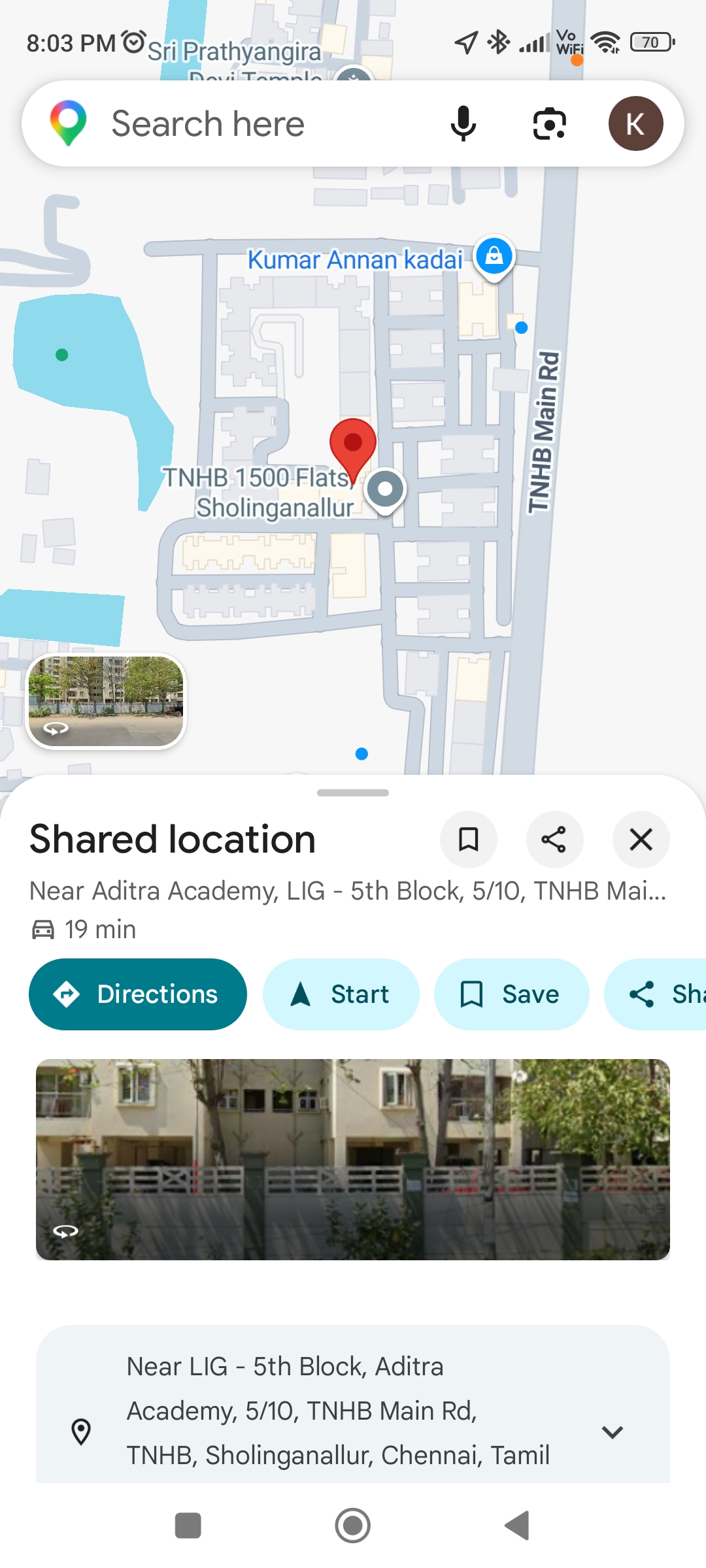Go to the device home screen
The height and width of the screenshot is (1568, 706).
pyautogui.click(x=353, y=1526)
